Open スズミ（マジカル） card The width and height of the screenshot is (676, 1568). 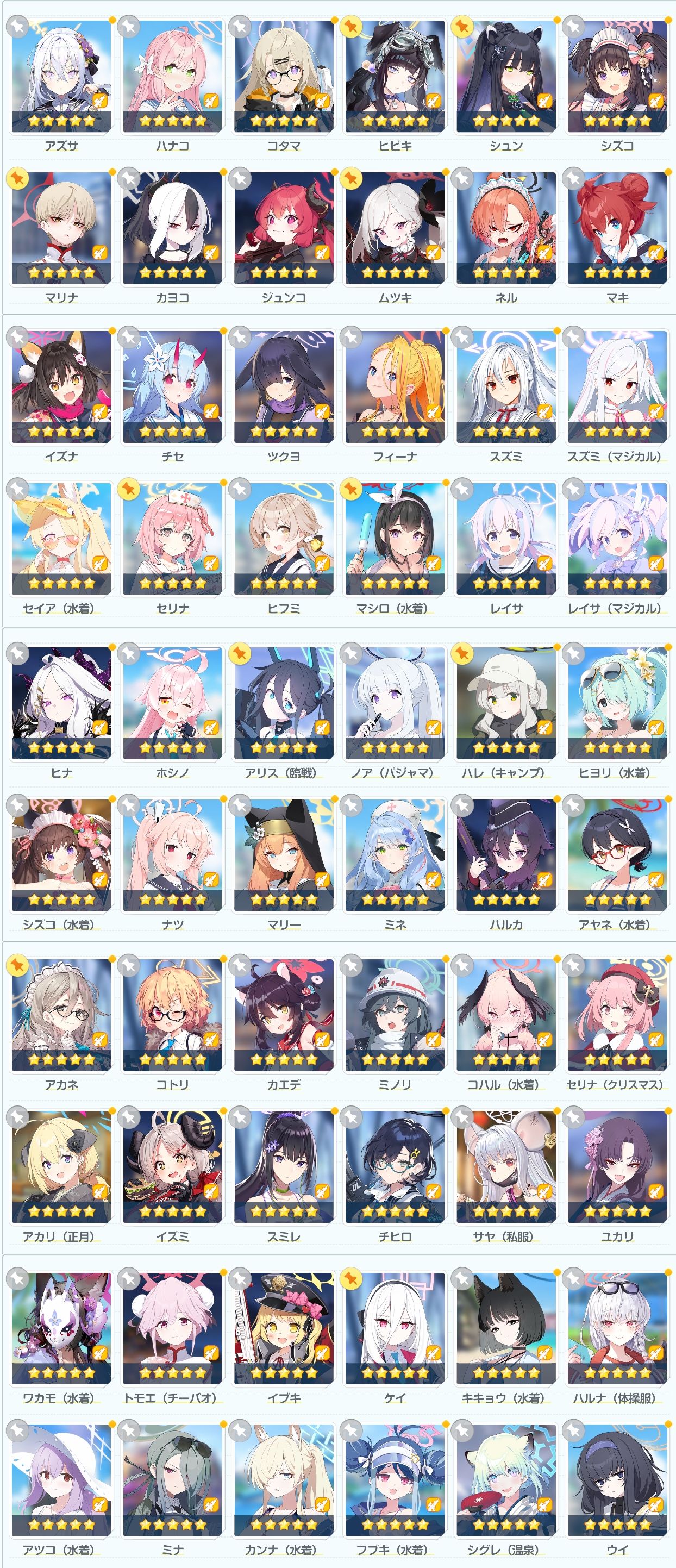[x=617, y=386]
